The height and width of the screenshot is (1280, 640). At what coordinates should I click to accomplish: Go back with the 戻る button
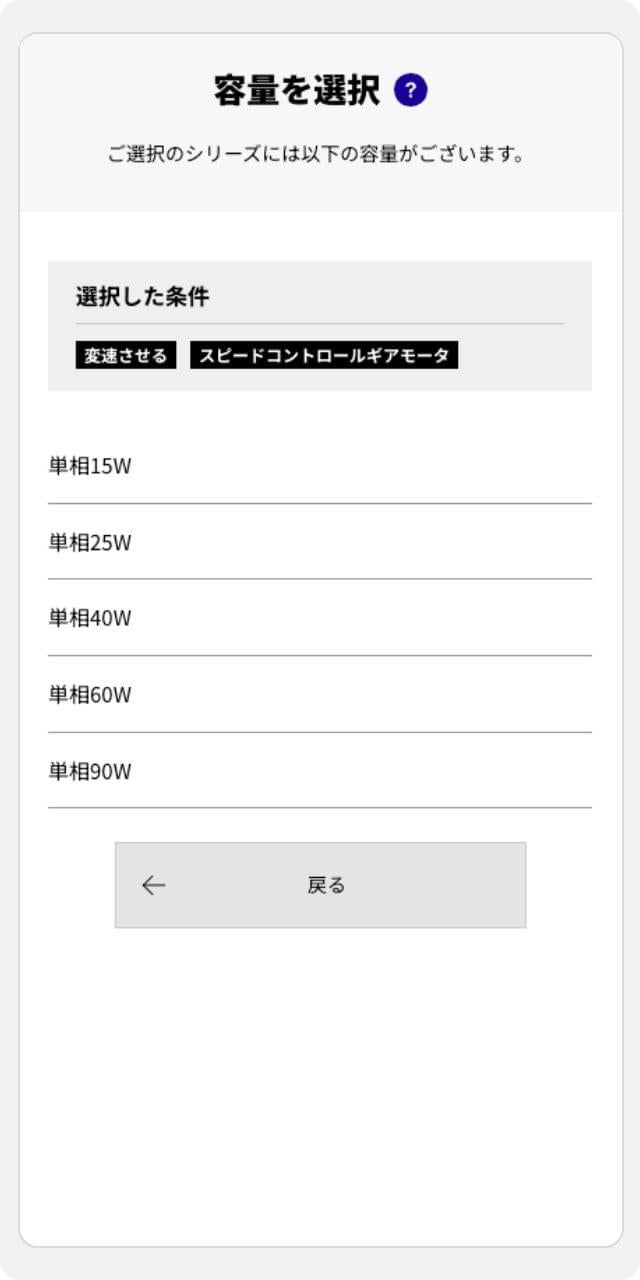click(x=320, y=885)
